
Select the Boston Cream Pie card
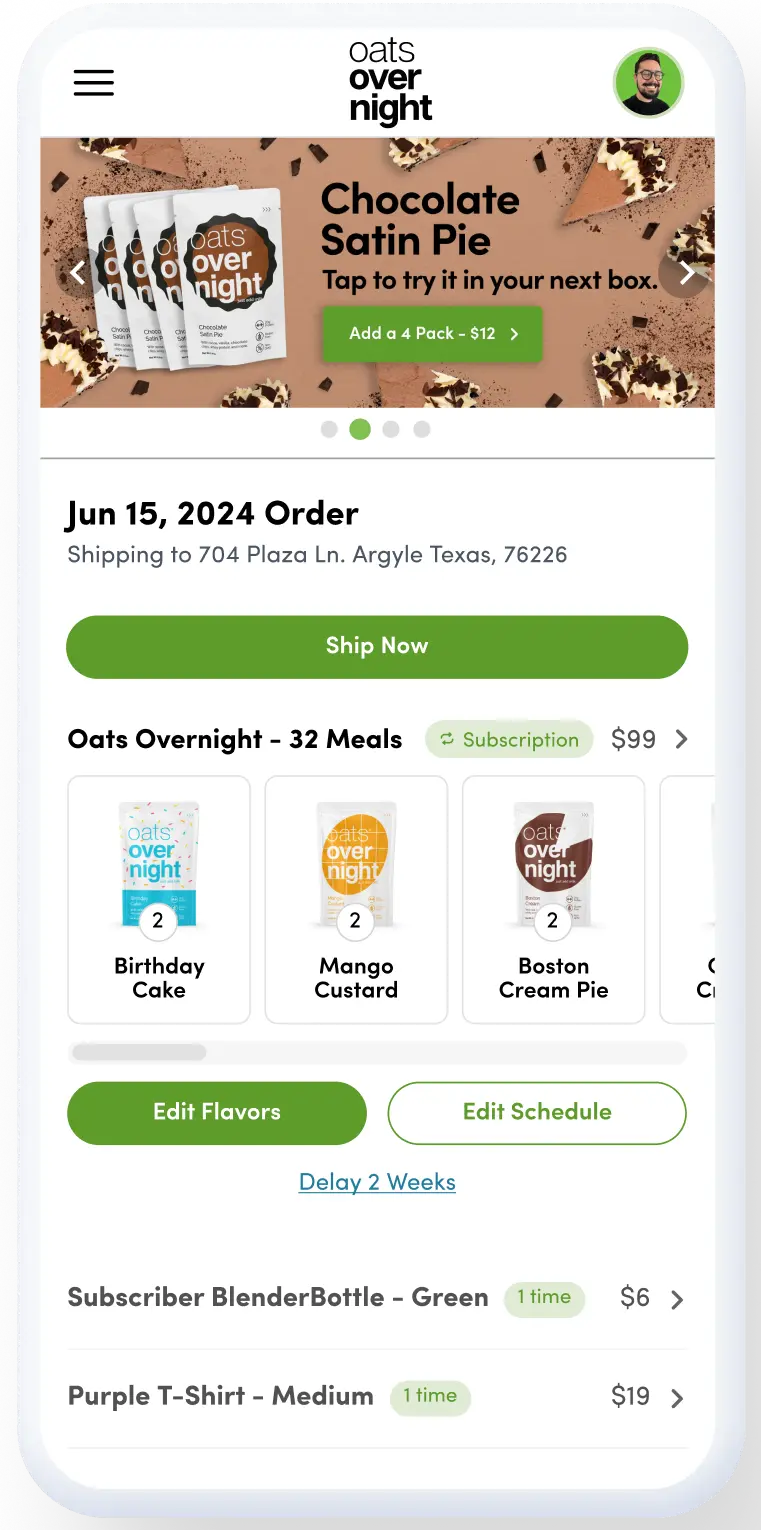coord(553,900)
